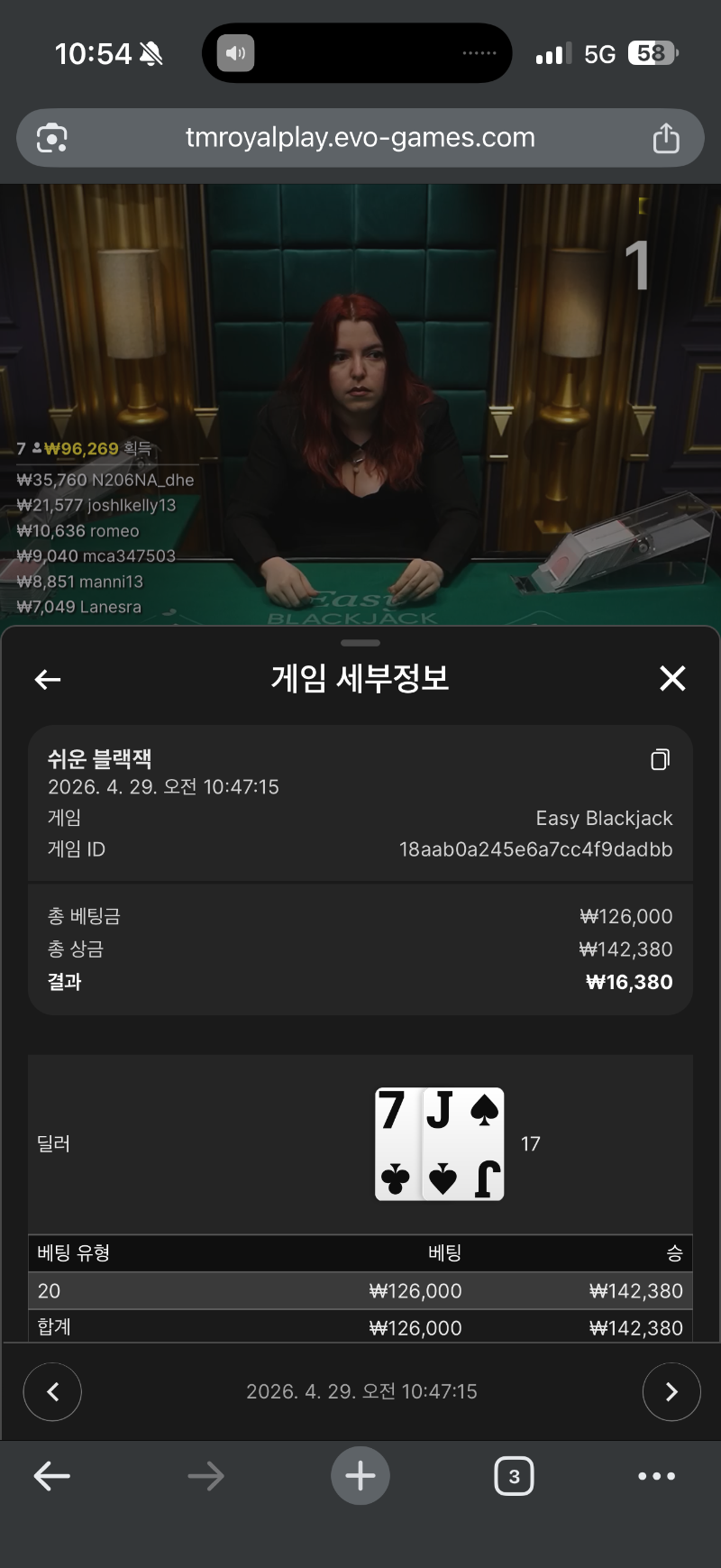This screenshot has width=721, height=1568.
Task: Open Google Lens camera search
Action: 52,138
